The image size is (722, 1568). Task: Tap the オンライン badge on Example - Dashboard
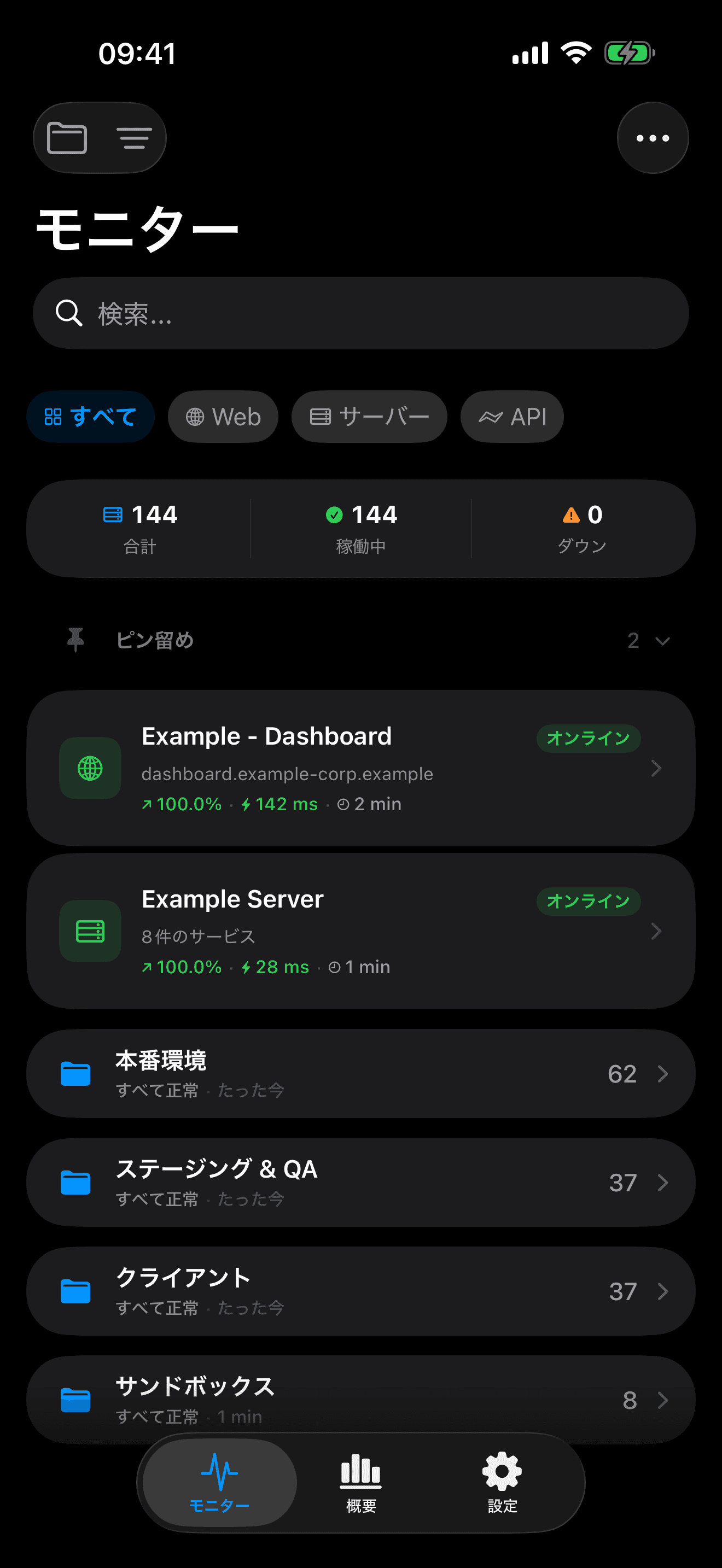(588, 739)
